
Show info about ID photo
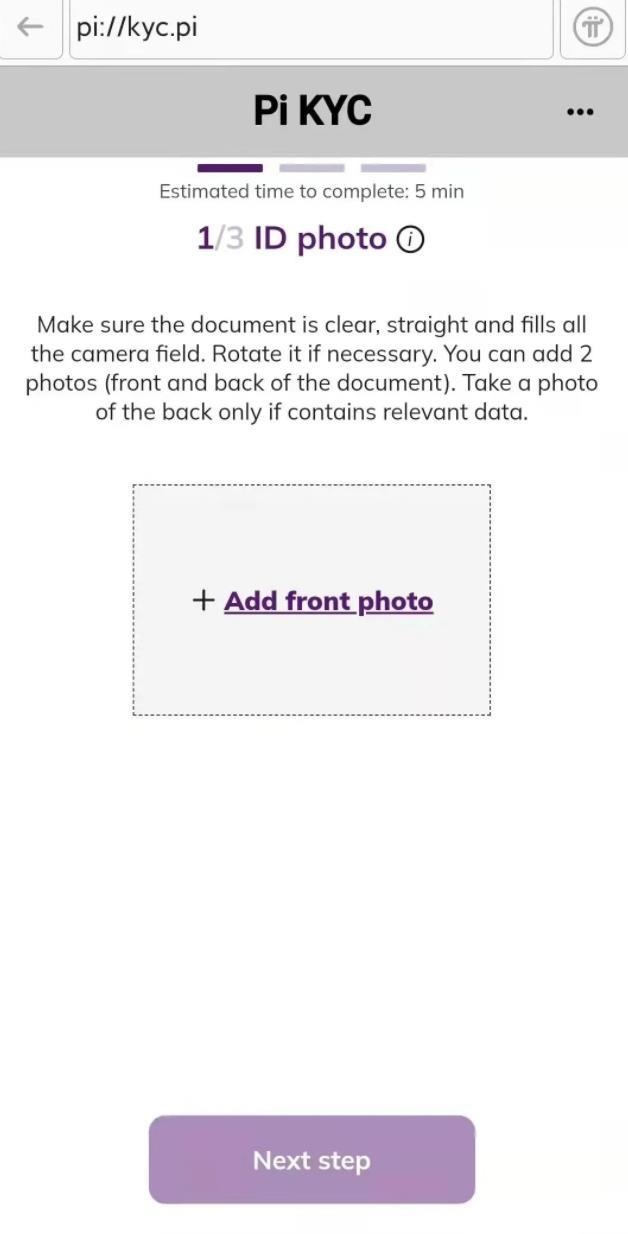(411, 240)
